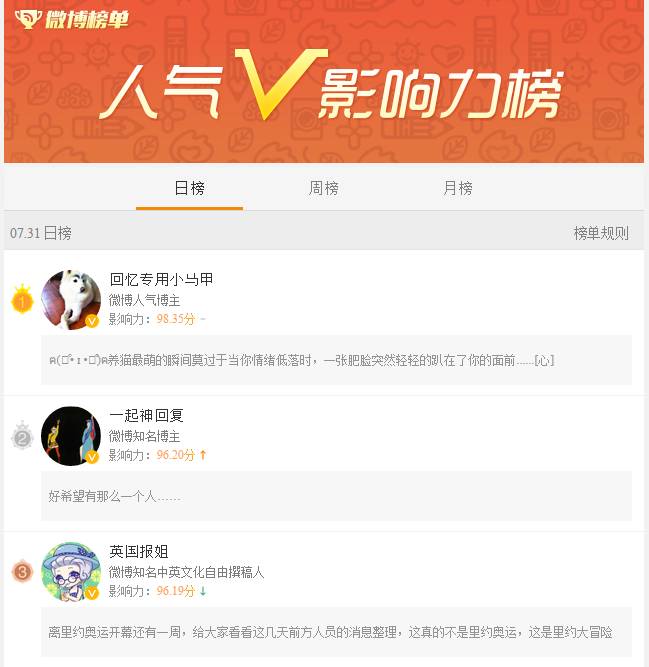Open the 榜单规则 link
649x667 pixels.
point(601,233)
